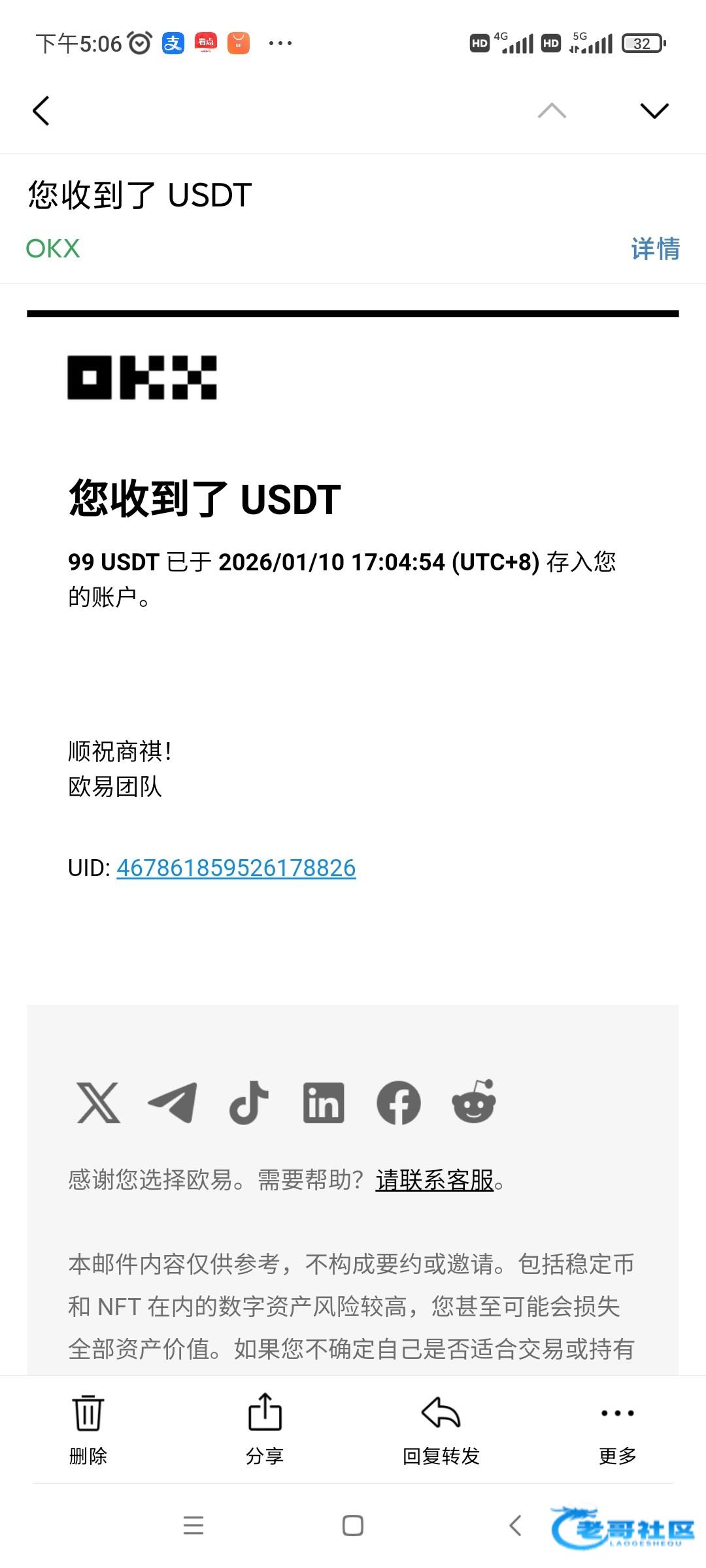Screen dimensions: 706x1568
Task: Open the UID number link
Action: [236, 868]
